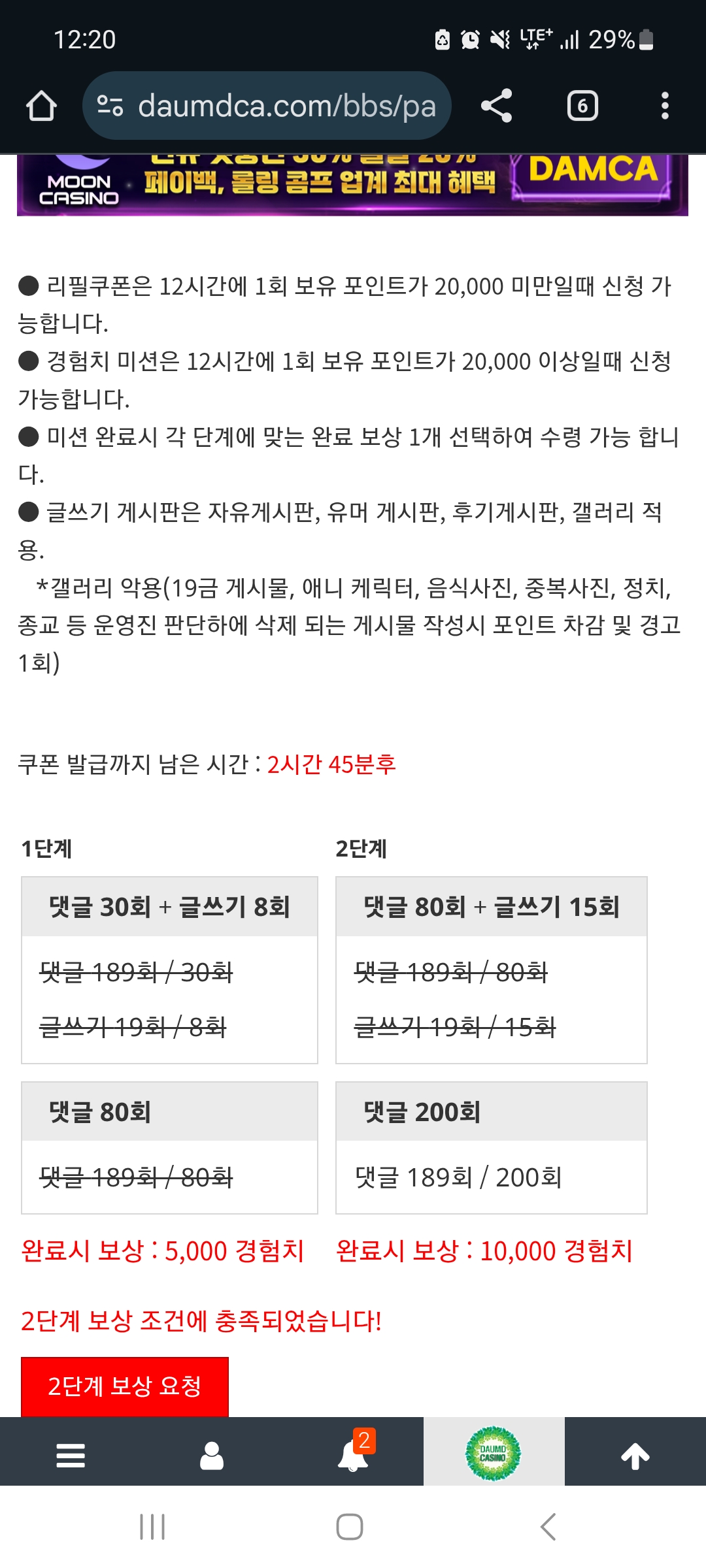Go back with the system back button
706x1568 pixels.
[x=548, y=1527]
